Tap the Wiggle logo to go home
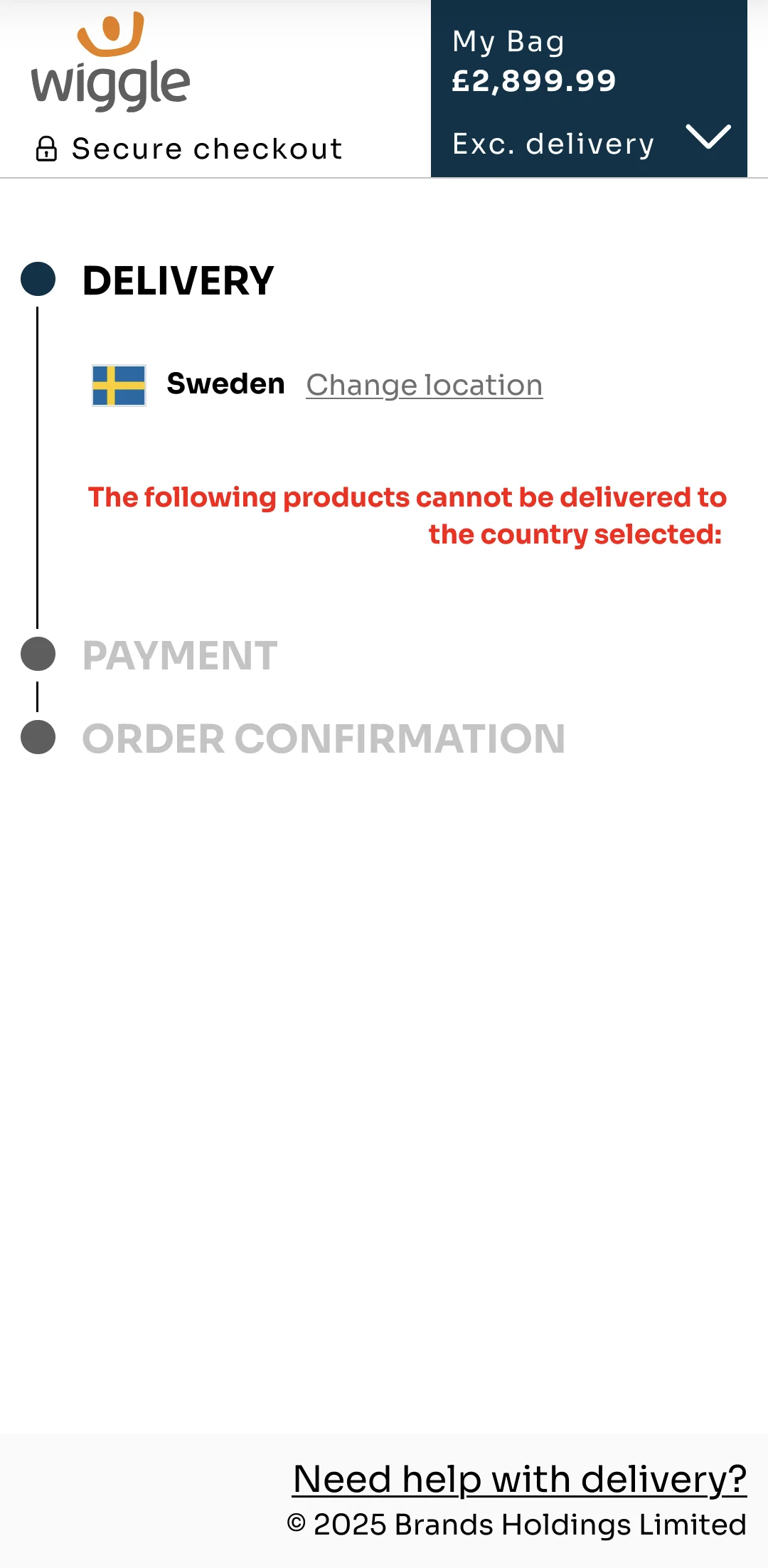The width and height of the screenshot is (768, 1568). coord(111,64)
